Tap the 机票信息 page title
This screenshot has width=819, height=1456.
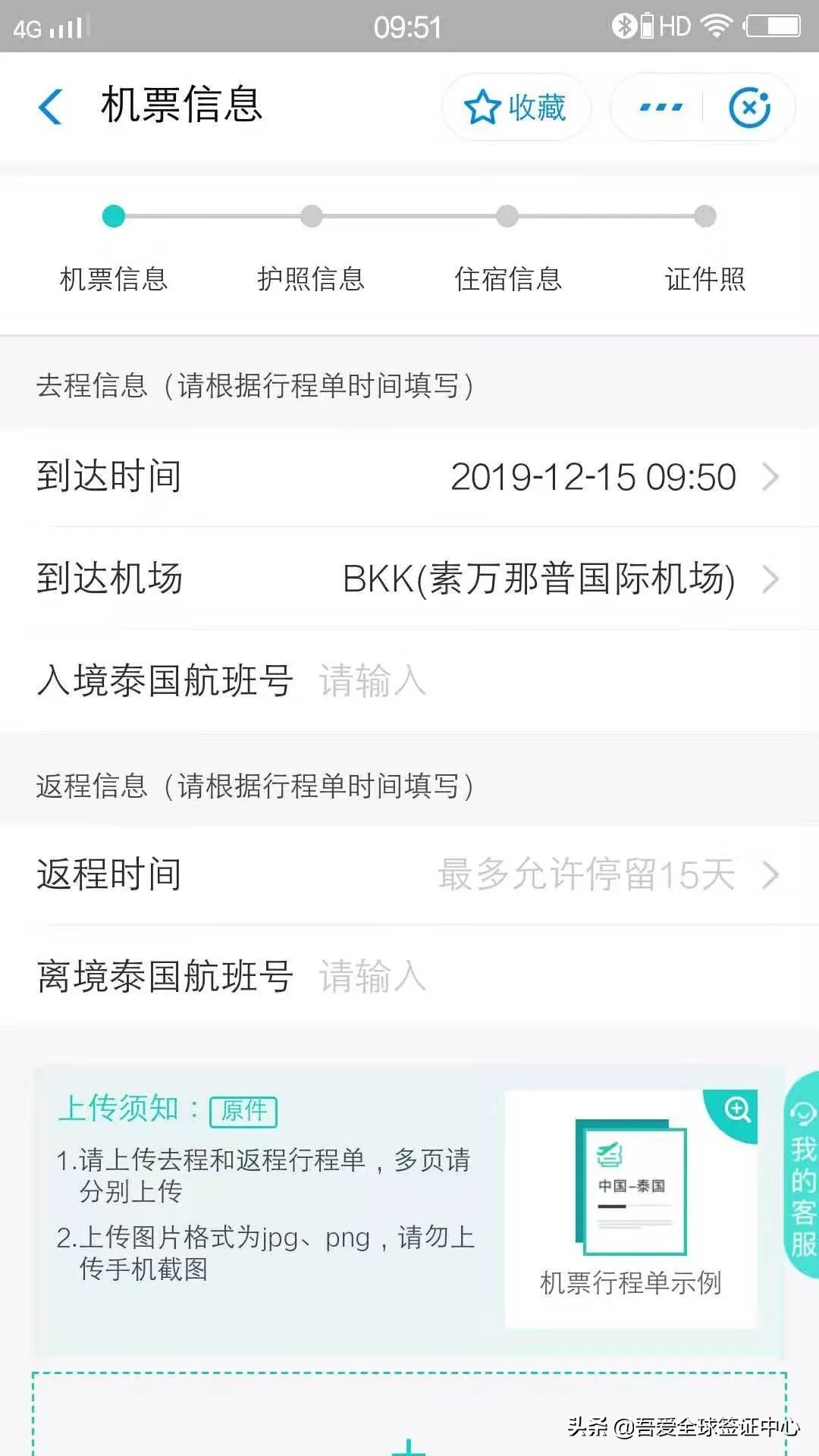coord(182,106)
